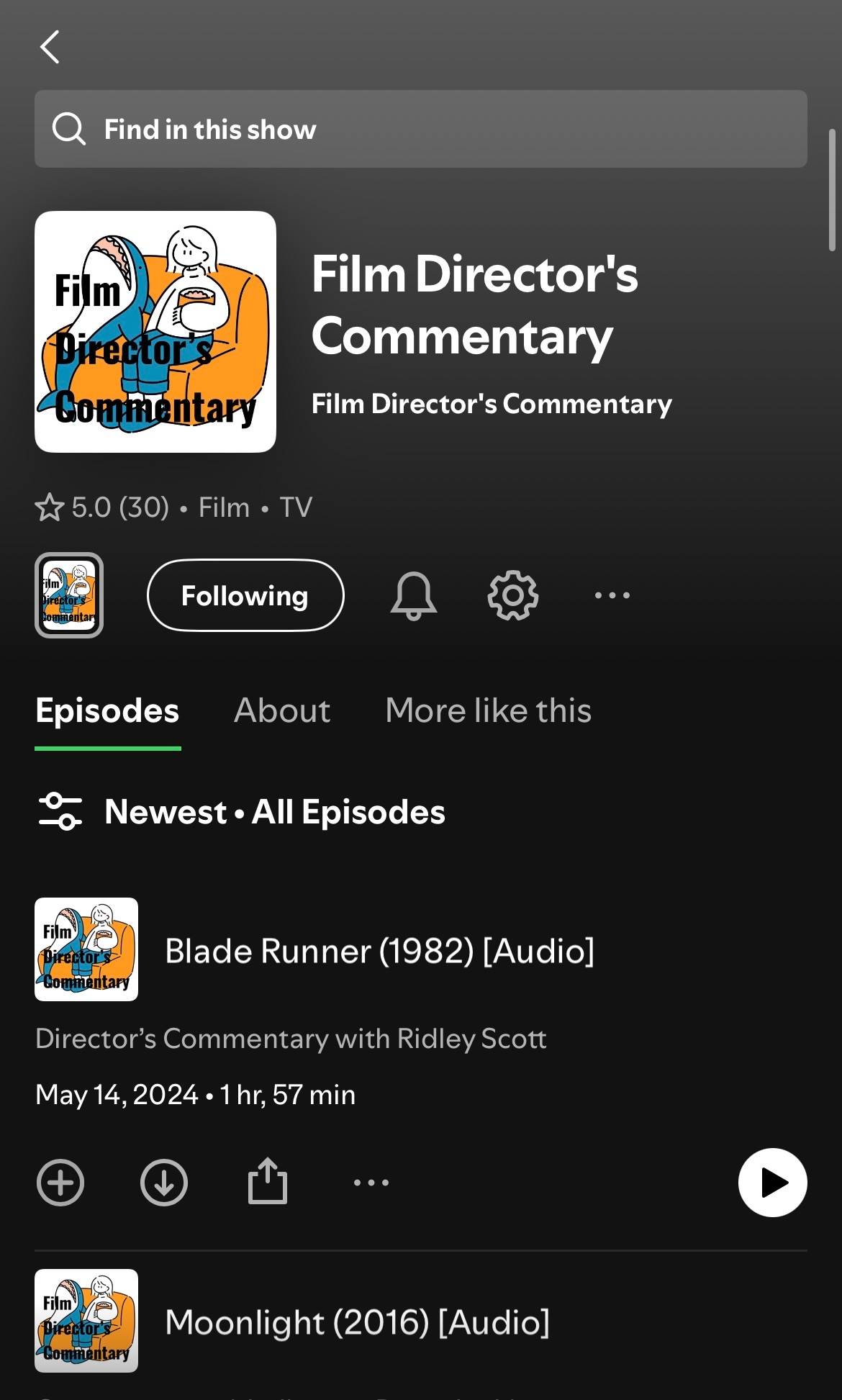The width and height of the screenshot is (842, 1400).
Task: Open the Blade Runner (1982) episode
Action: 379,951
